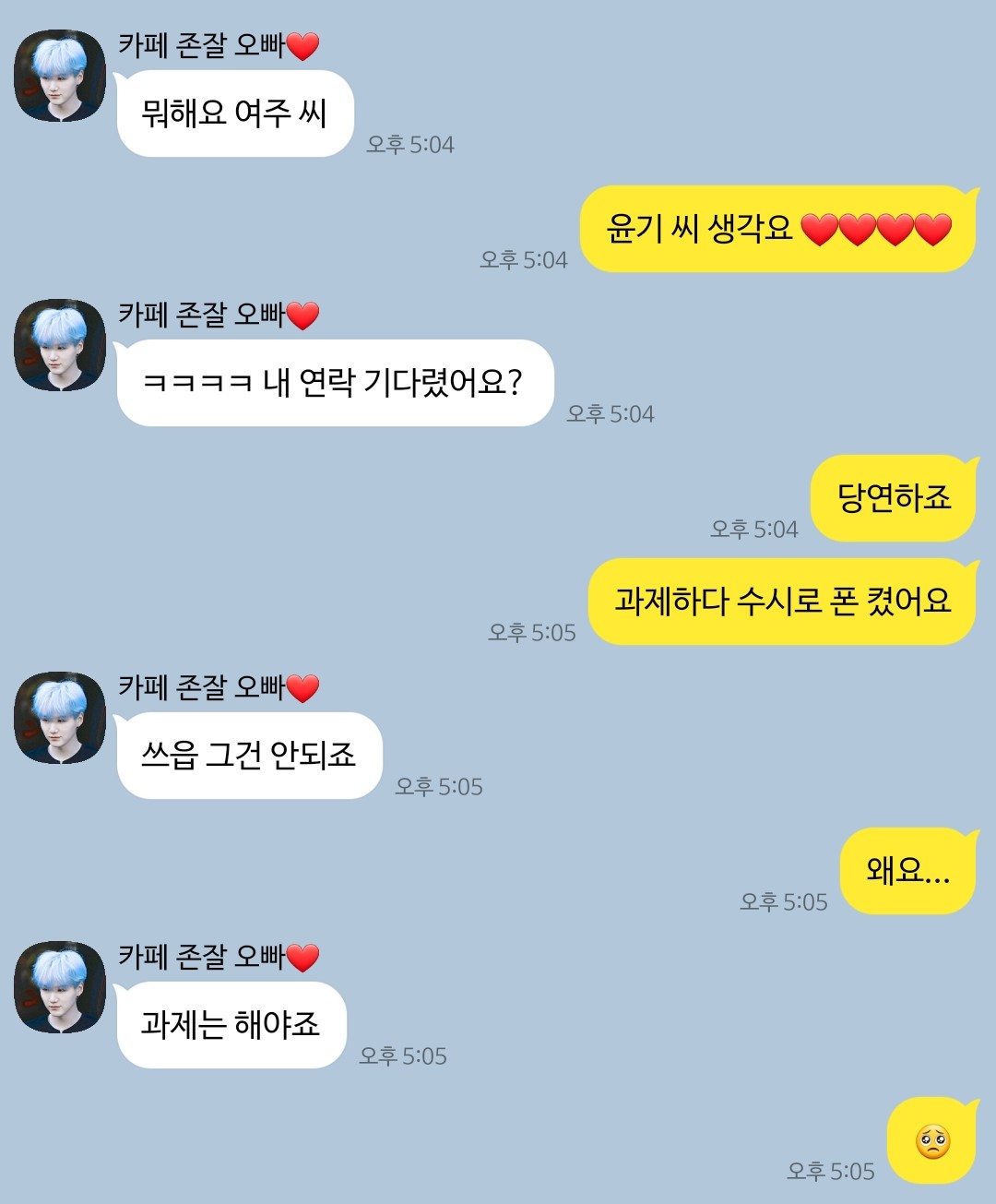Open sender's profile photo beside 뭐해요 여주 씨
The height and width of the screenshot is (1204, 996).
point(60,76)
